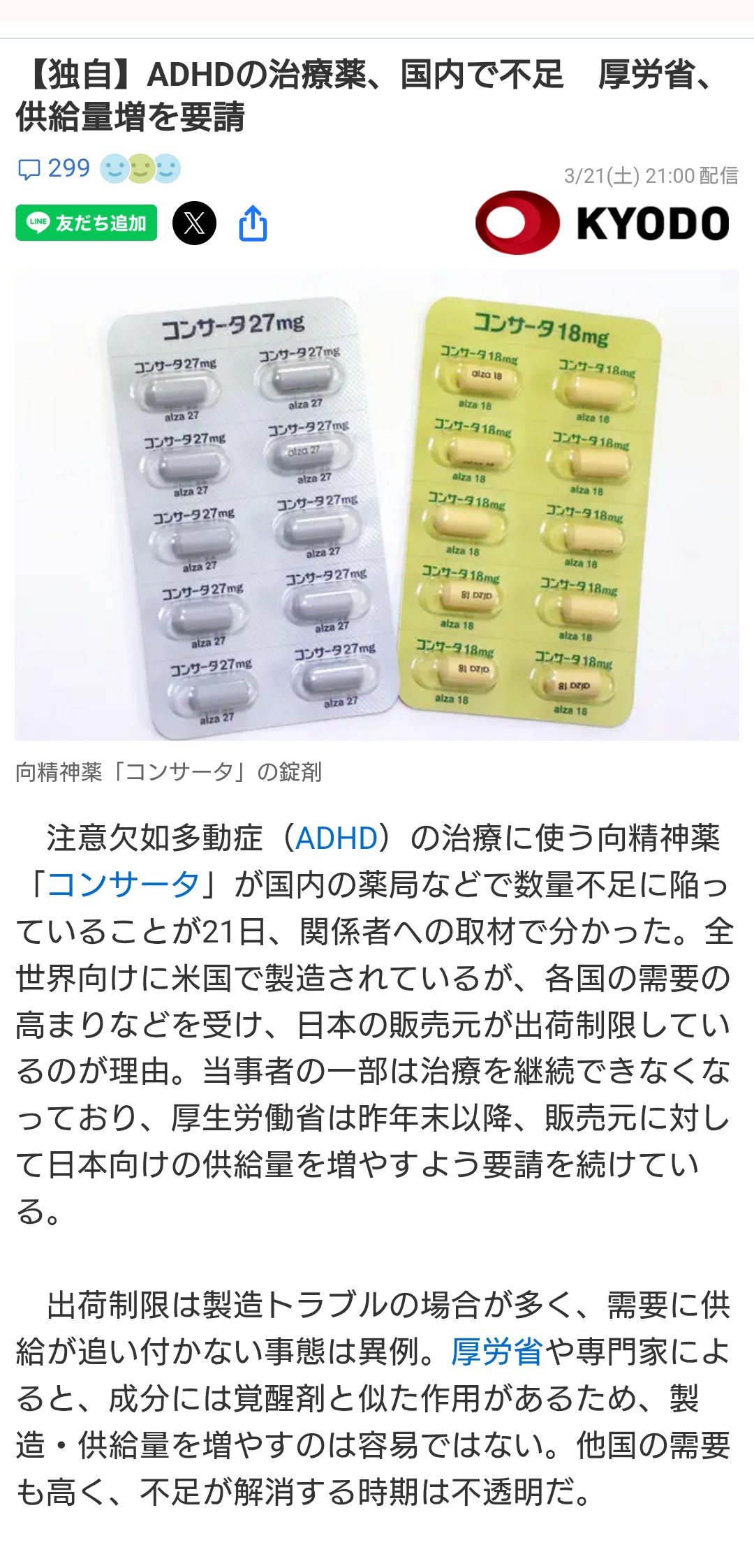This screenshot has width=754, height=1568.
Task: Open the share menu icon
Action: point(253,223)
